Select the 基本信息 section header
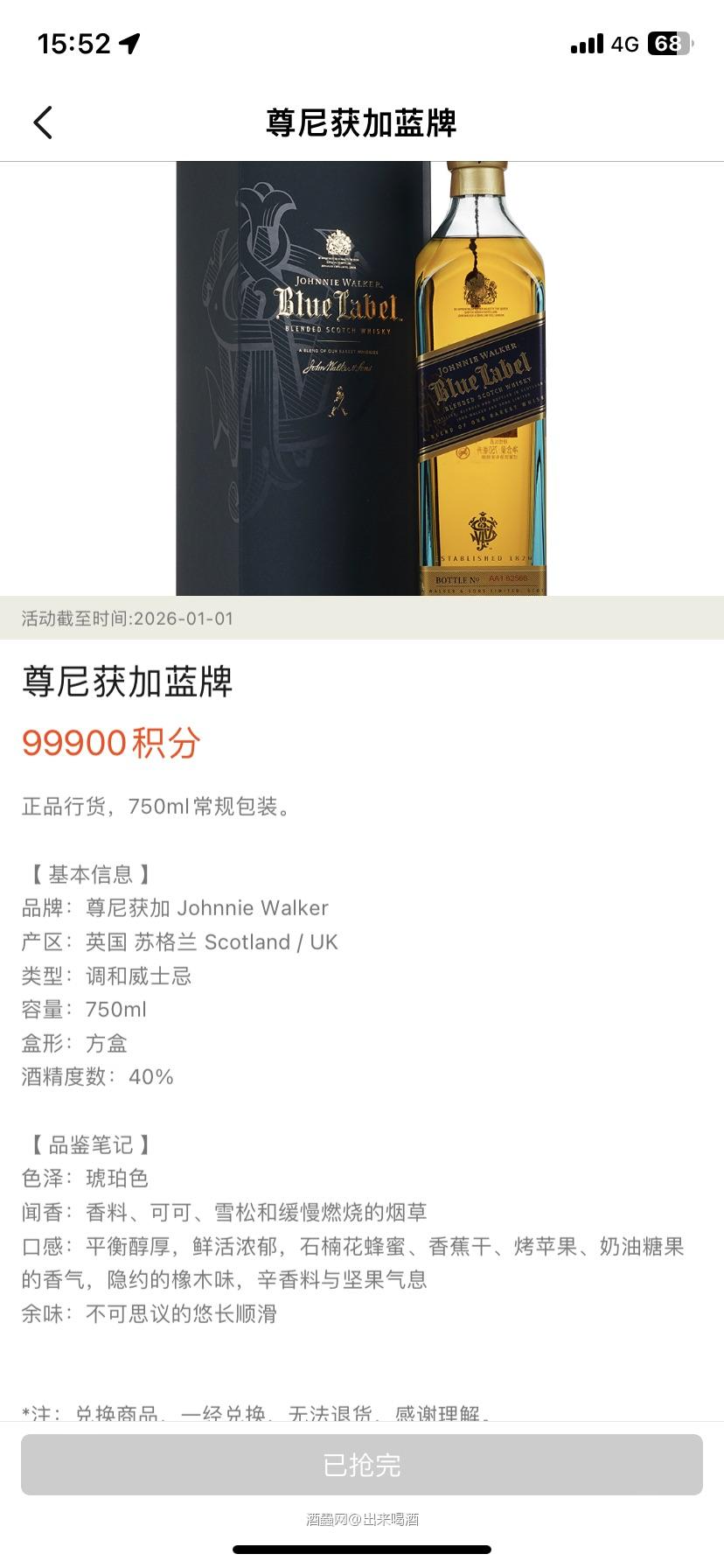Viewport: 724px width, 1568px height. (89, 873)
